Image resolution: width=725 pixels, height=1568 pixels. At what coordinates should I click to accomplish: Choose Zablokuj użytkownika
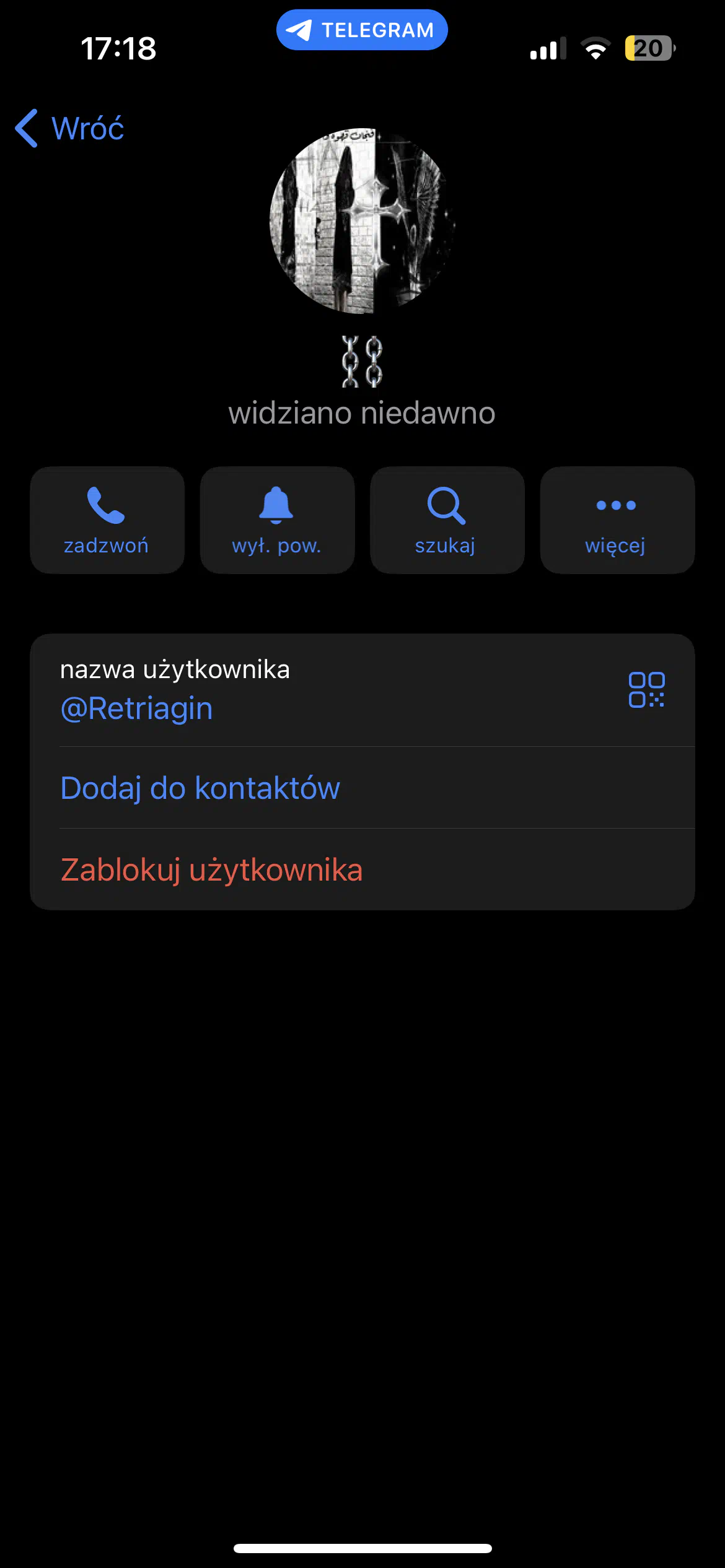(x=362, y=869)
